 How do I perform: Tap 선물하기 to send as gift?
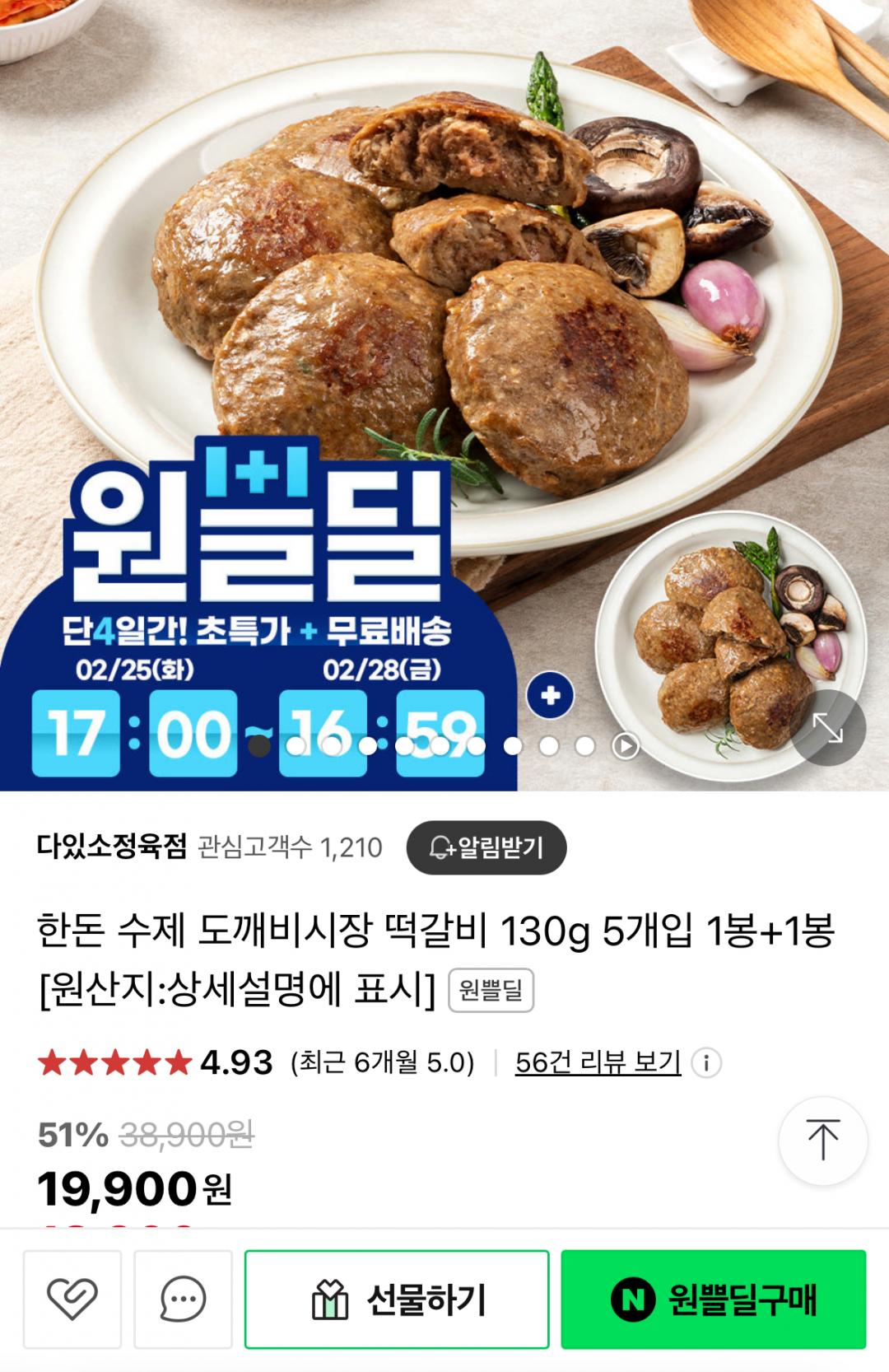coord(397,1299)
